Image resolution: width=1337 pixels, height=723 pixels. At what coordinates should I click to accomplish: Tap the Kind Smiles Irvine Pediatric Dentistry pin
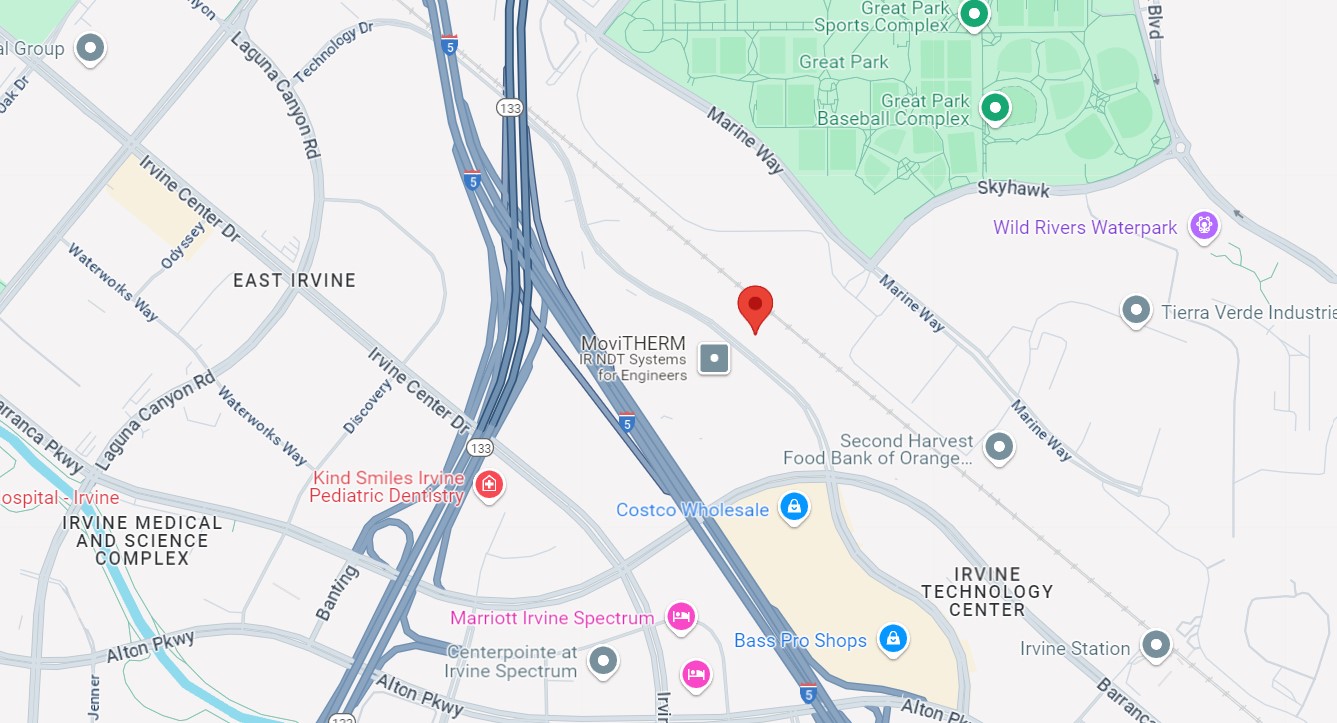[489, 485]
